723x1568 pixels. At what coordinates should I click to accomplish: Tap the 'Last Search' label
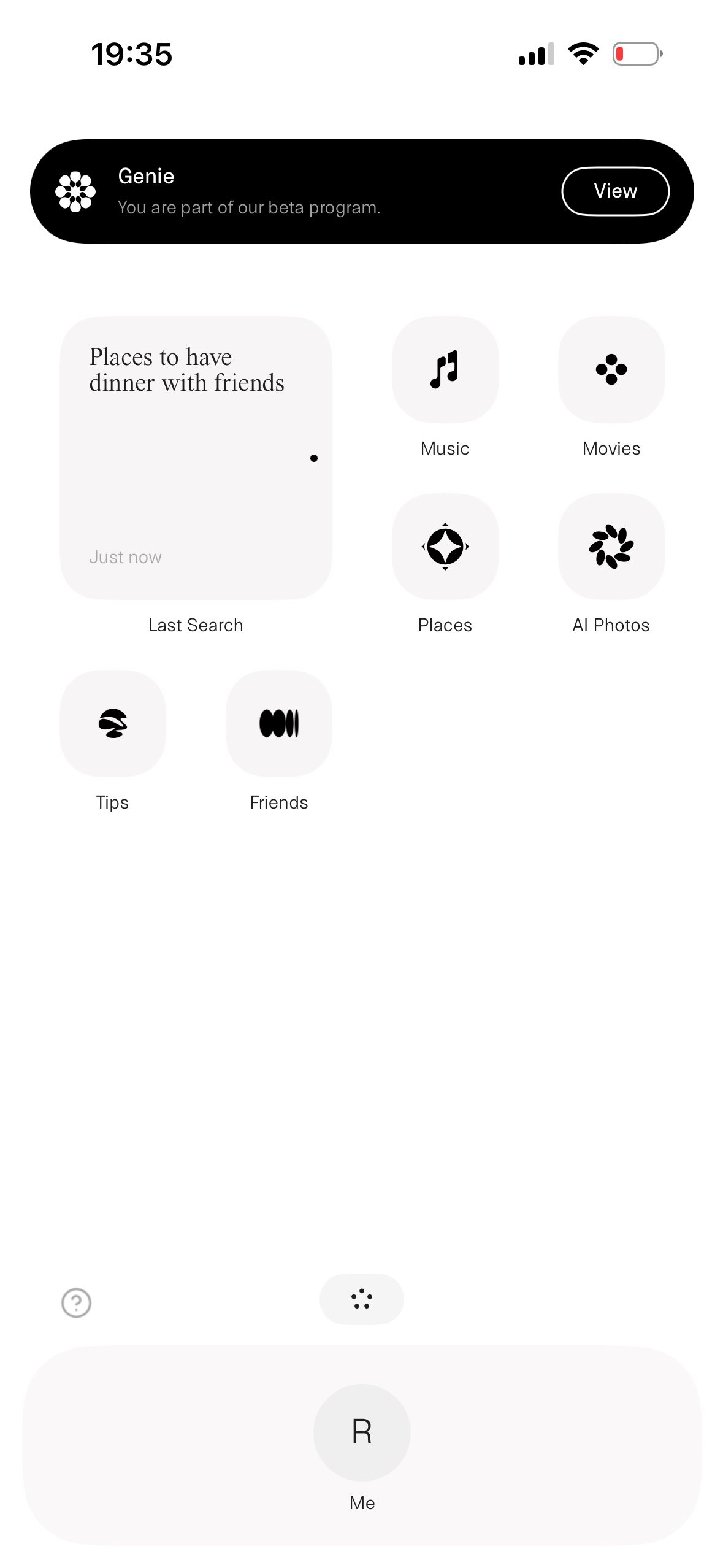196,625
